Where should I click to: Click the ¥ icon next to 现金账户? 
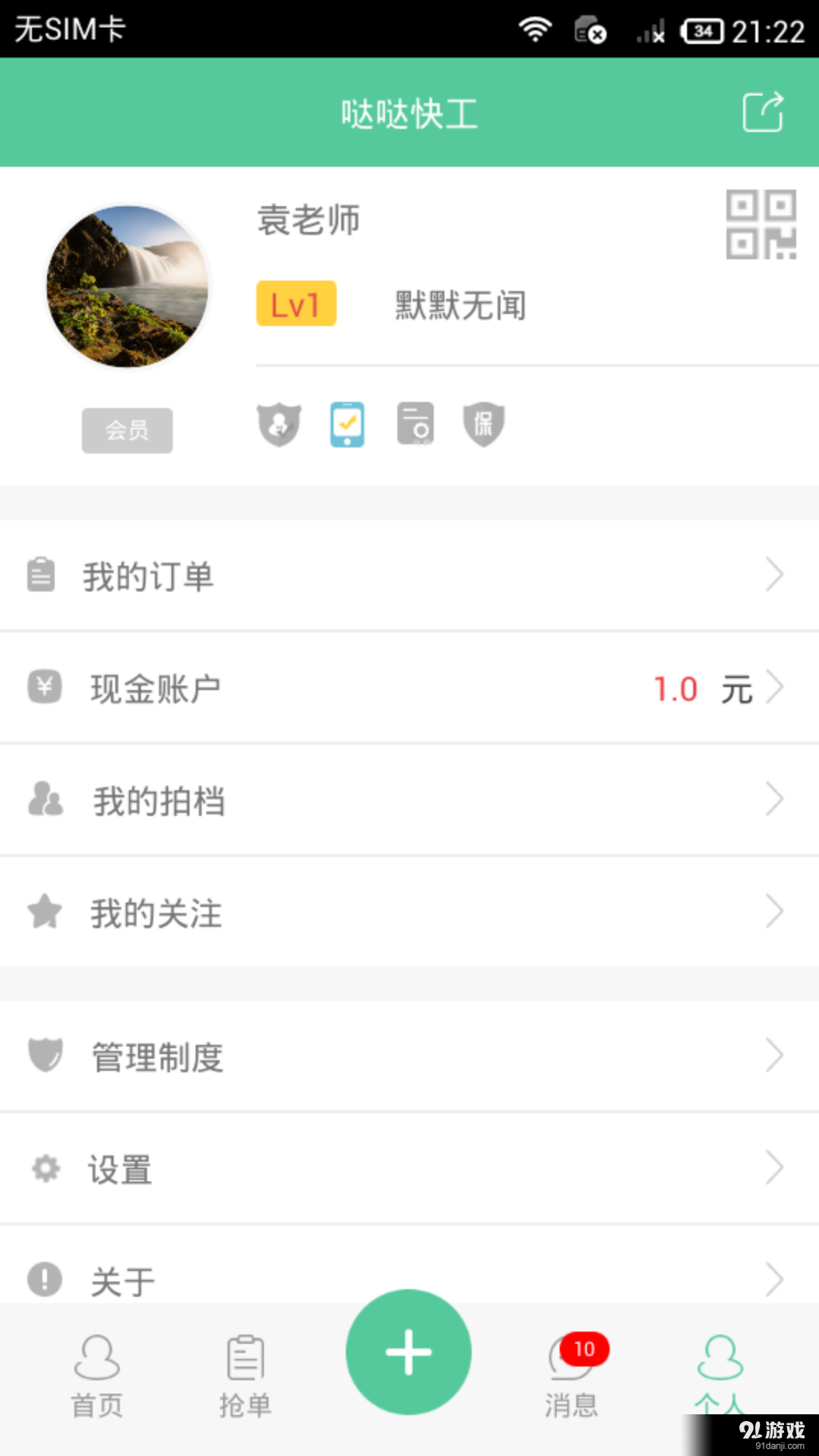pyautogui.click(x=45, y=686)
